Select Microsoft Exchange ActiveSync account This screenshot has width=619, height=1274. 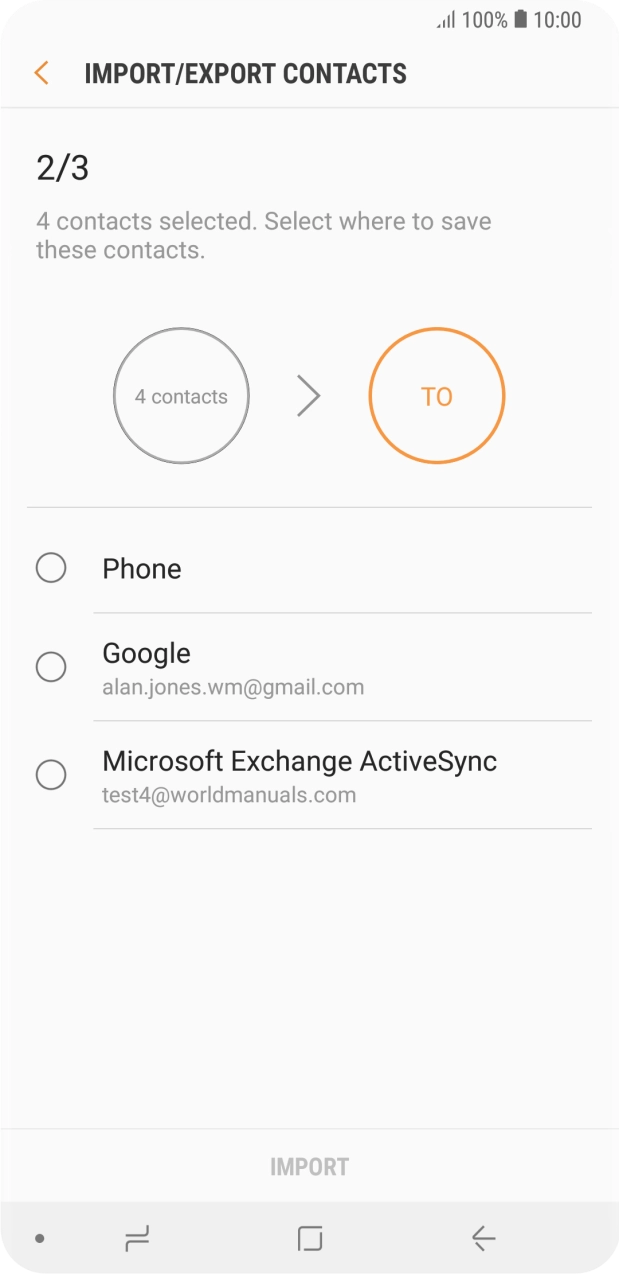tap(51, 775)
